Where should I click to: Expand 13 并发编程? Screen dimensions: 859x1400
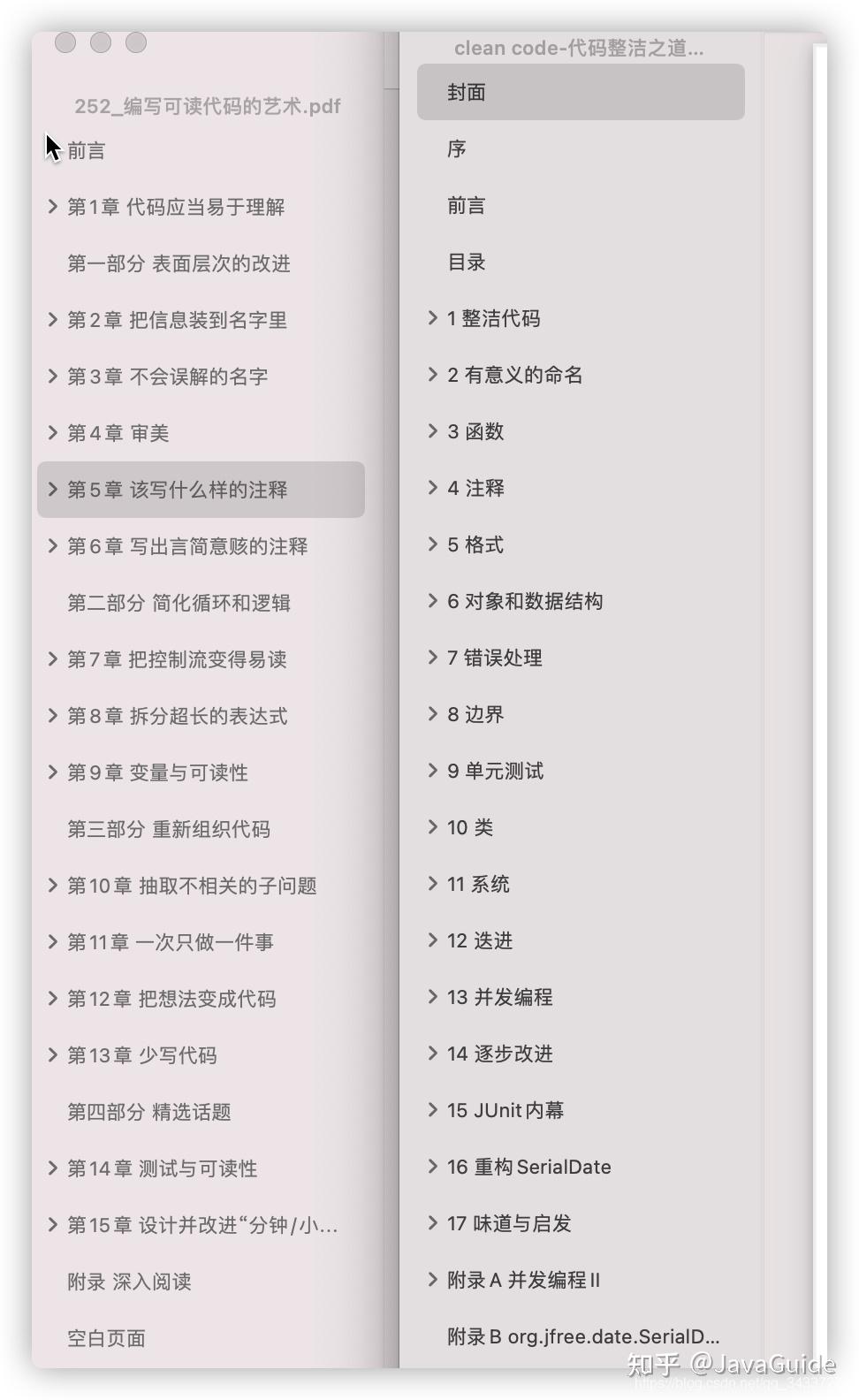click(x=432, y=997)
